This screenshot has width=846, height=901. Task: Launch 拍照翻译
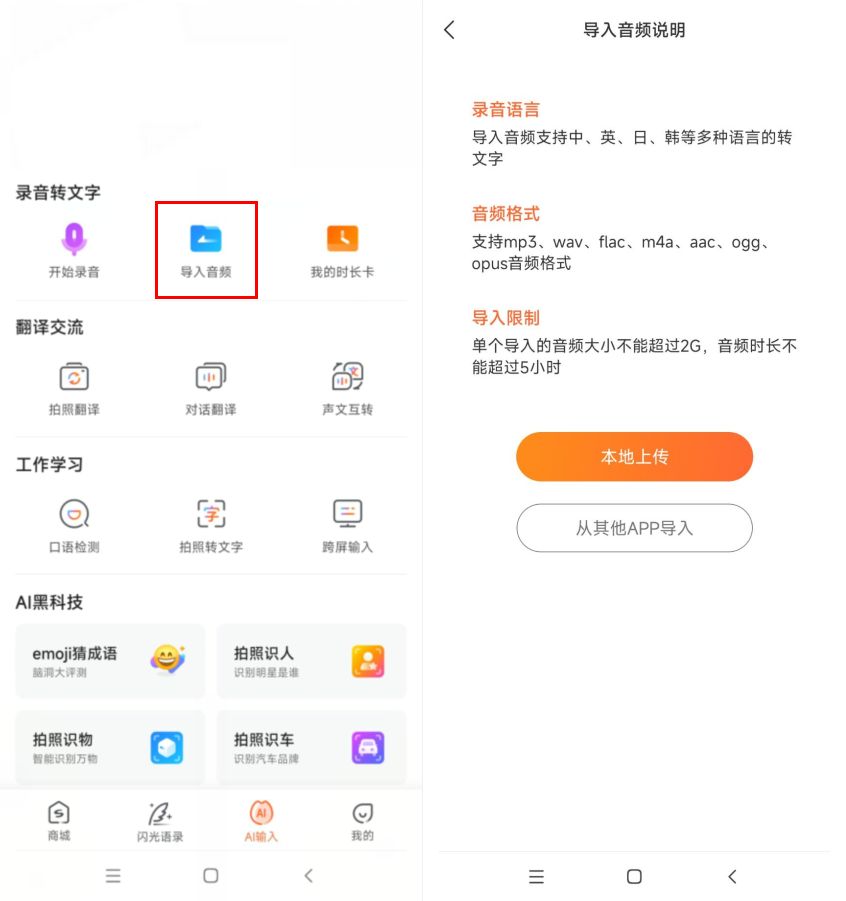[74, 388]
